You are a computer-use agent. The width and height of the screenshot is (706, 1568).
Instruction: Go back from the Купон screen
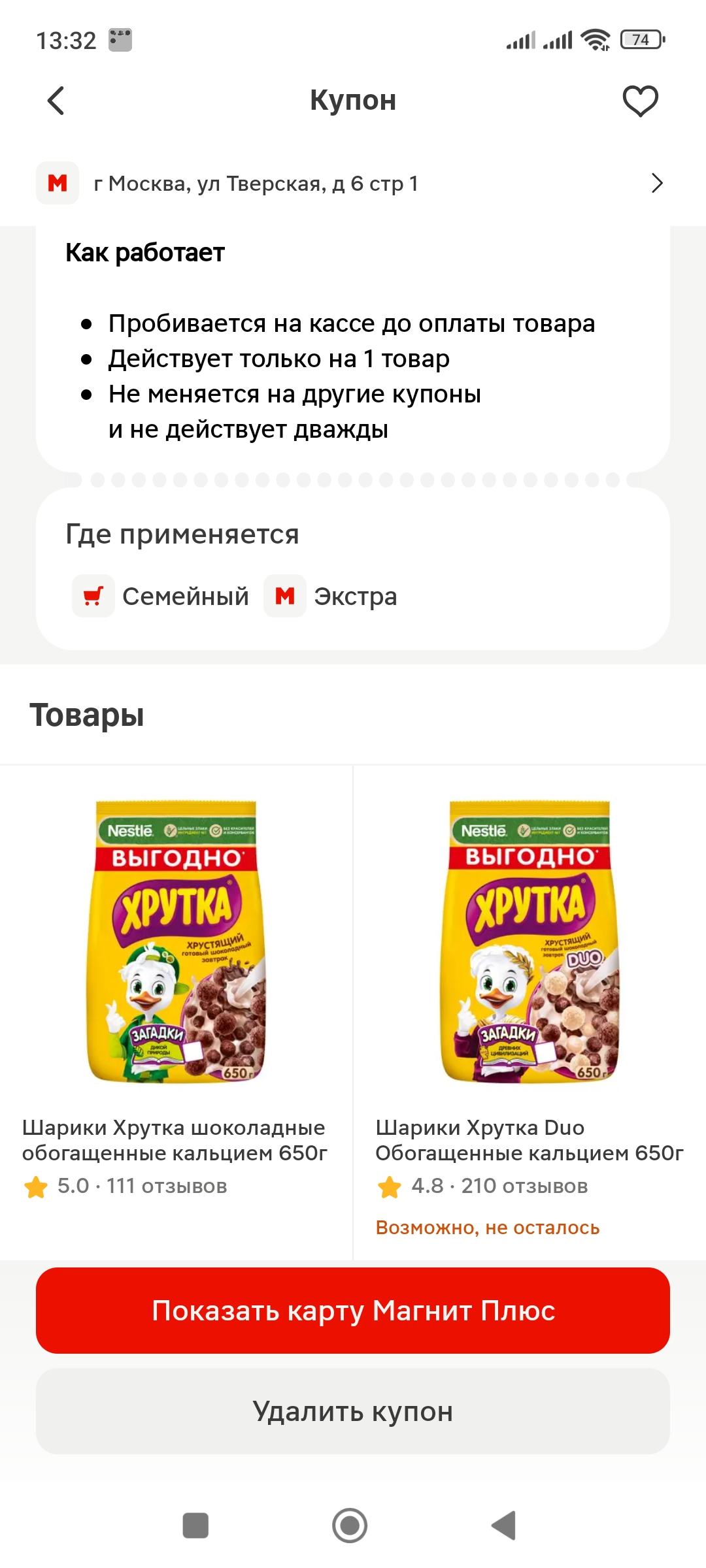[x=56, y=101]
